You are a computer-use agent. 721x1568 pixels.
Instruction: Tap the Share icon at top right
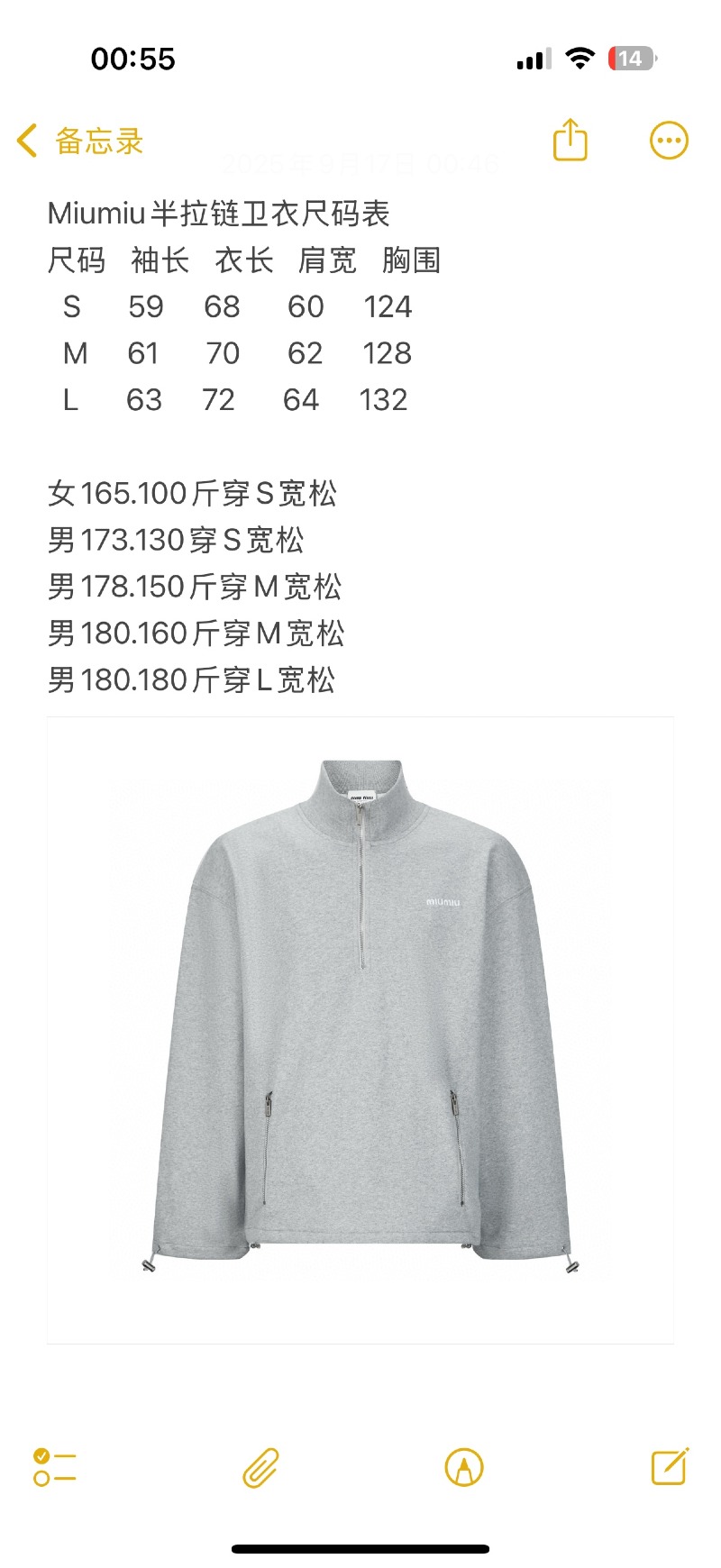[569, 140]
